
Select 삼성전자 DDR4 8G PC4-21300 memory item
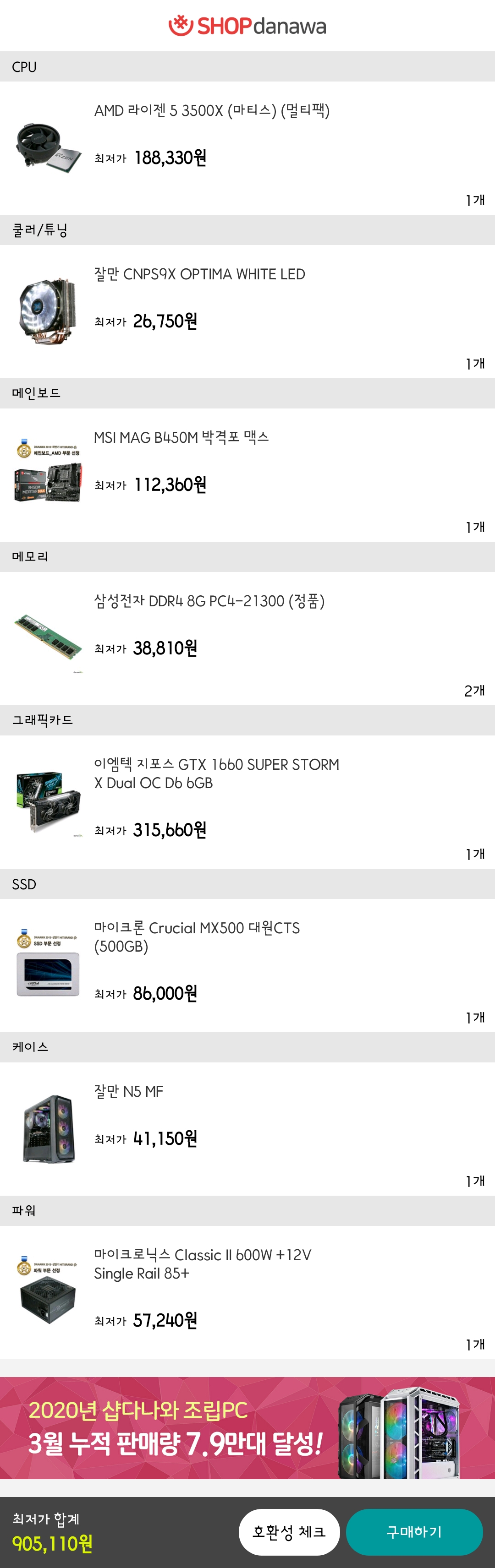coord(209,601)
